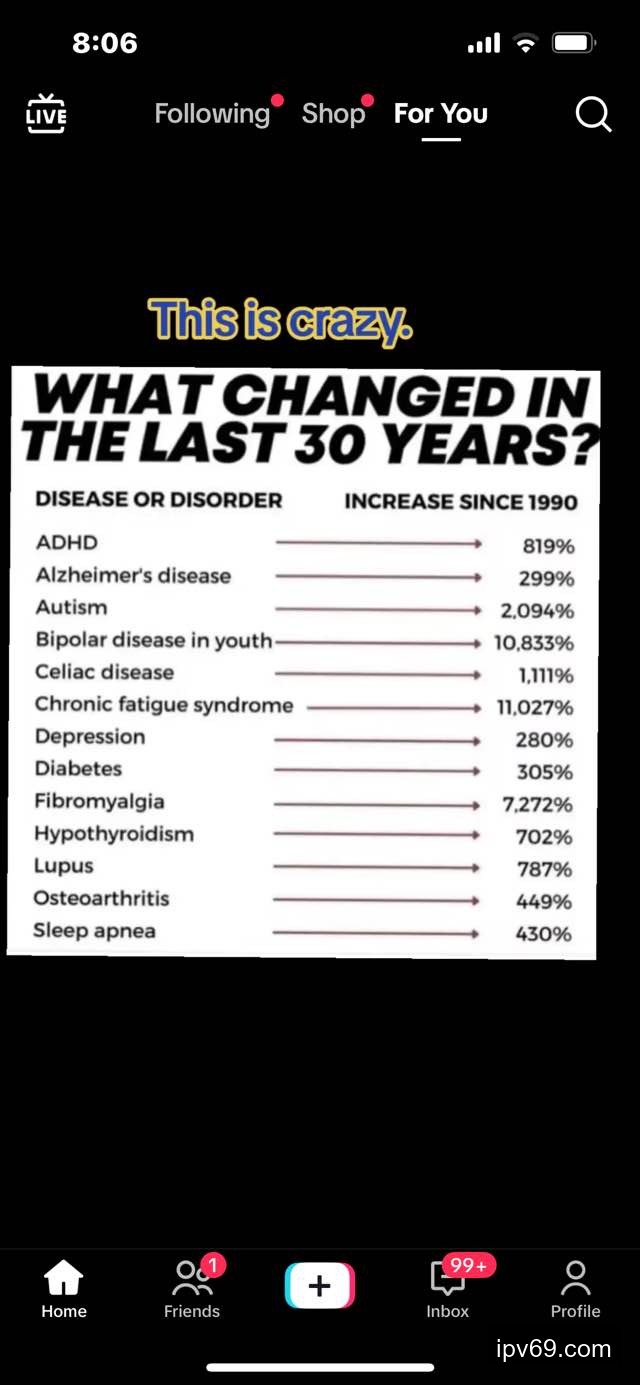
Task: Open the Friends tab
Action: [192, 1288]
